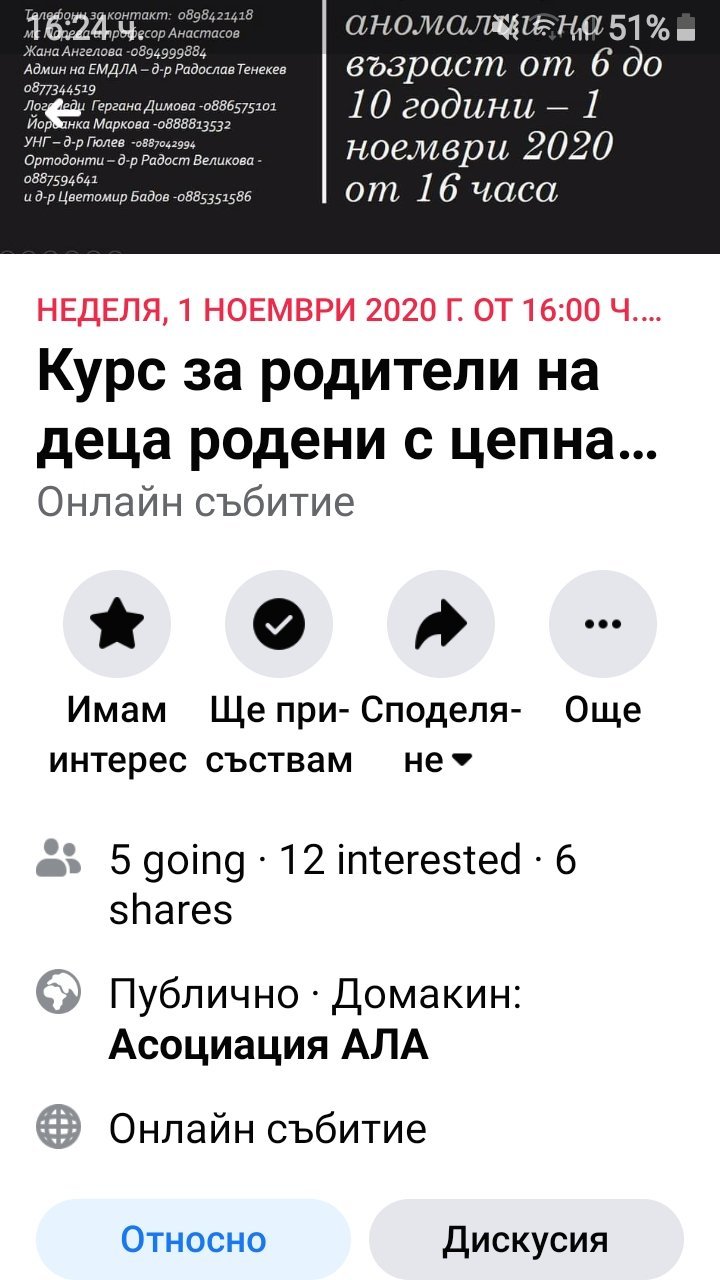The height and width of the screenshot is (1280, 720).
Task: Switch to the Дискусия tab
Action: click(526, 1240)
